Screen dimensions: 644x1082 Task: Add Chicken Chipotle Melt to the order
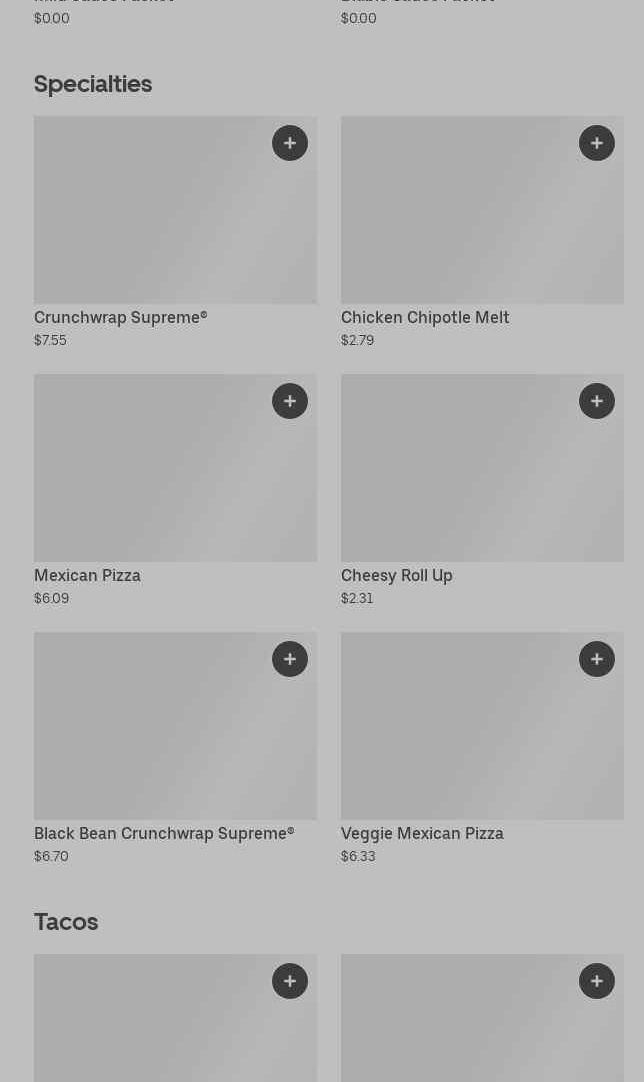pos(597,143)
